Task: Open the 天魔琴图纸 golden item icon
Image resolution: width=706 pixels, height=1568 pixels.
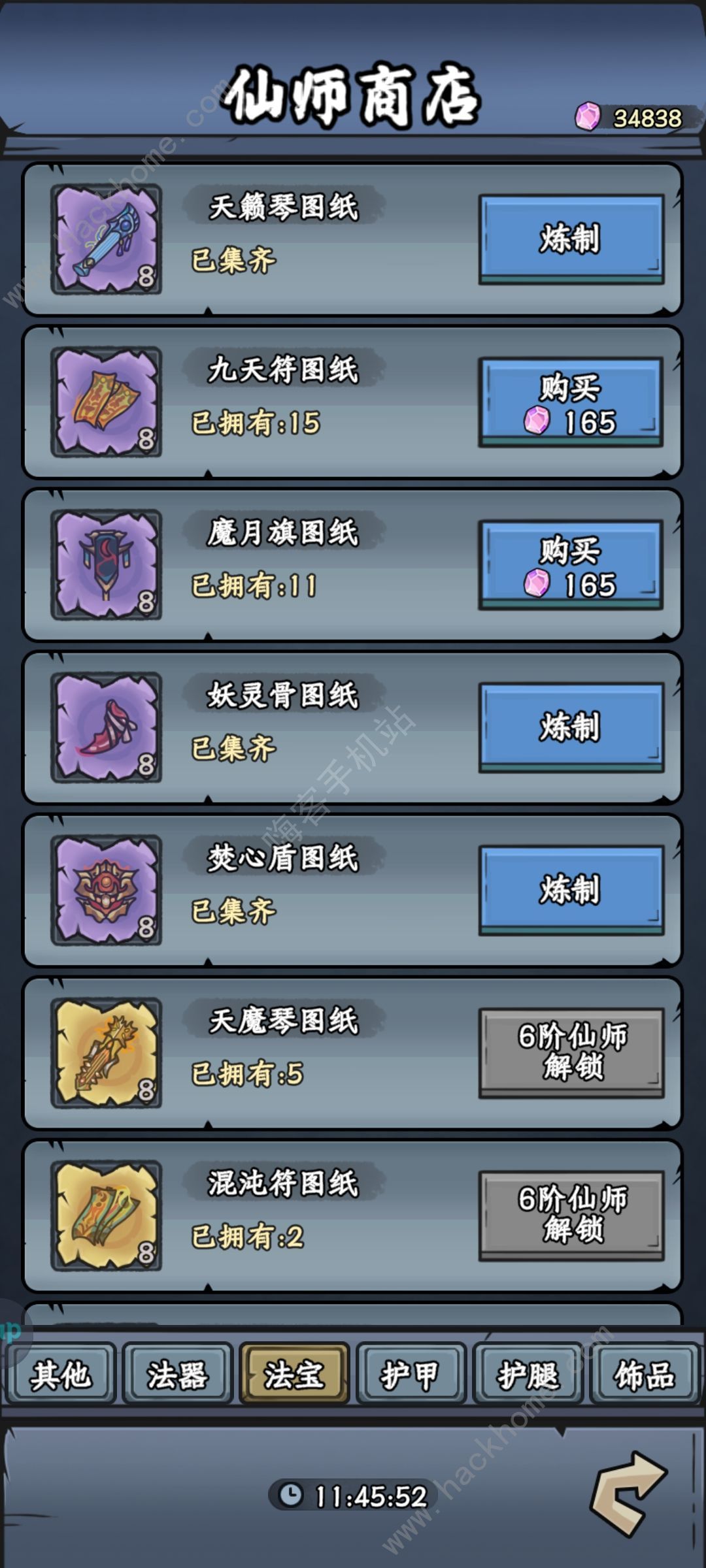Action: click(x=107, y=1053)
